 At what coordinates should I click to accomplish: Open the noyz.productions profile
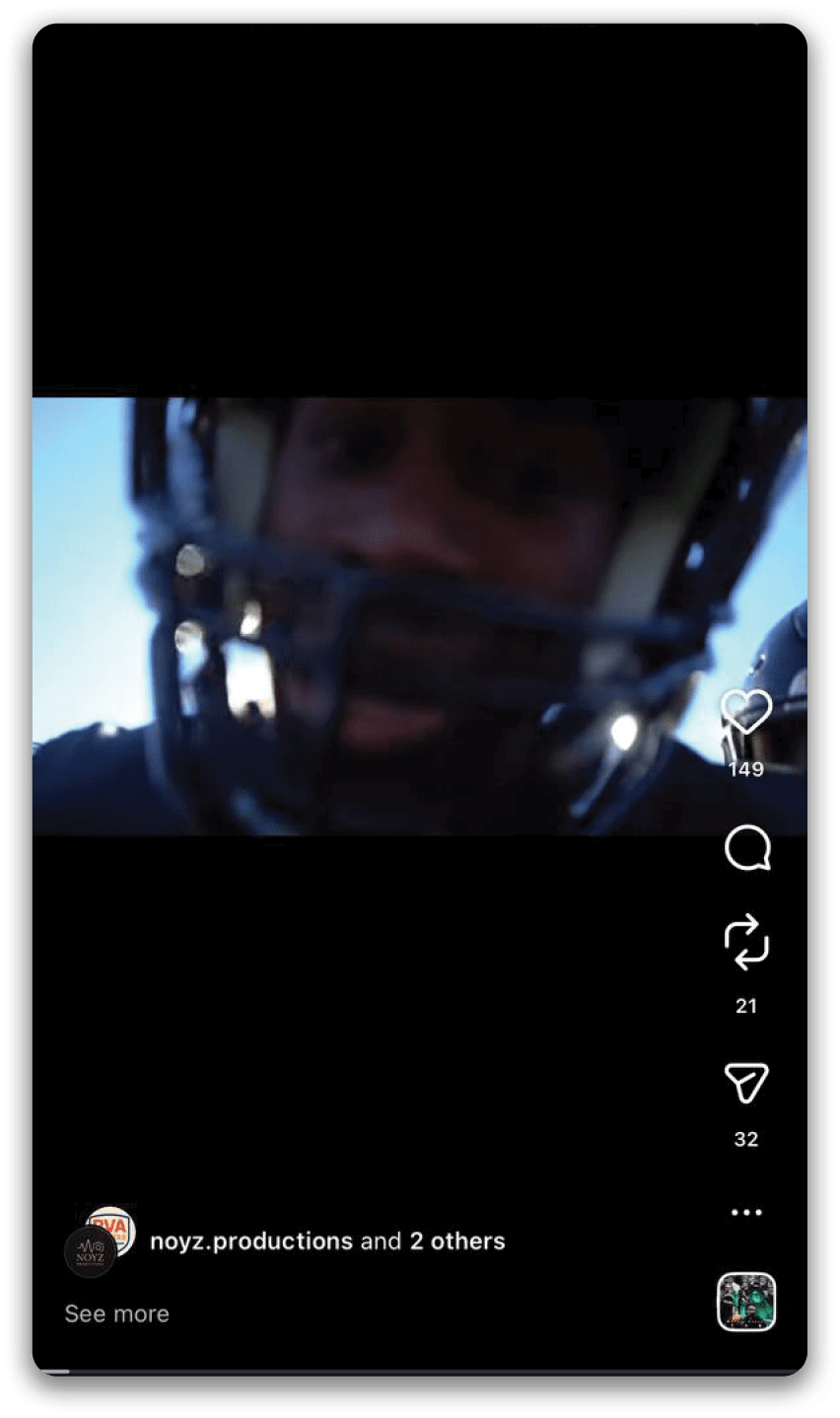pos(250,1241)
